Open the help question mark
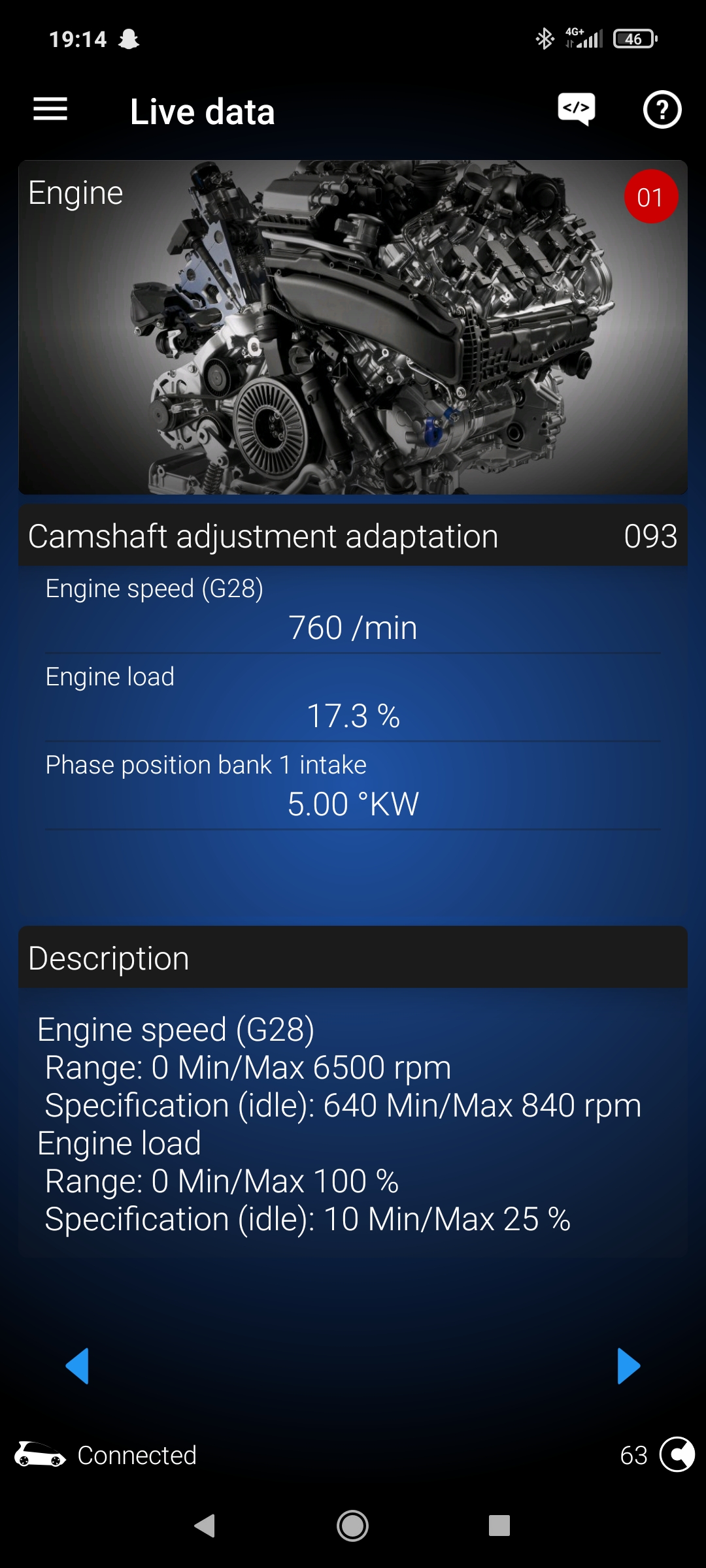Viewport: 706px width, 1568px height. 662,110
